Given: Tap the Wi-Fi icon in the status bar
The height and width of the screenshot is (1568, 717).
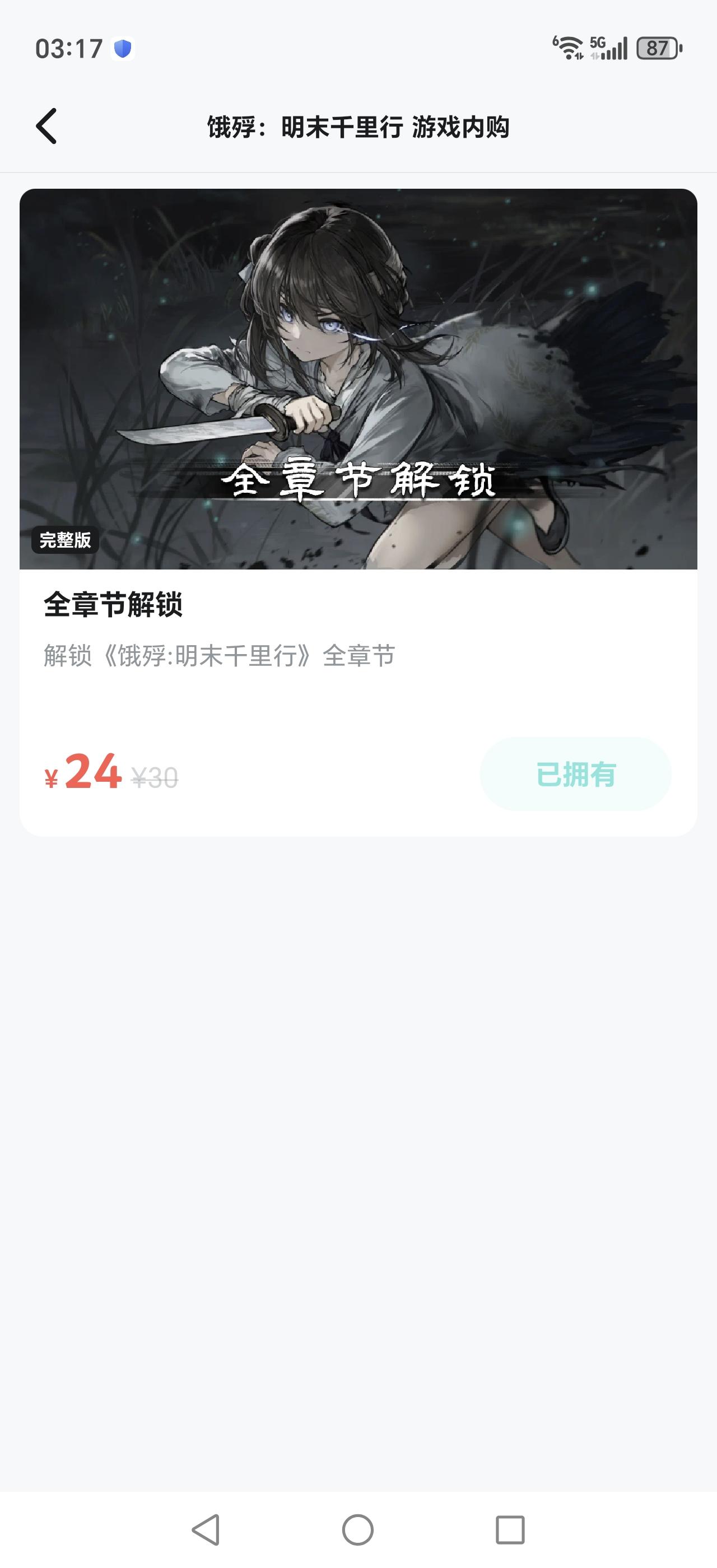Looking at the screenshot, I should (570, 49).
